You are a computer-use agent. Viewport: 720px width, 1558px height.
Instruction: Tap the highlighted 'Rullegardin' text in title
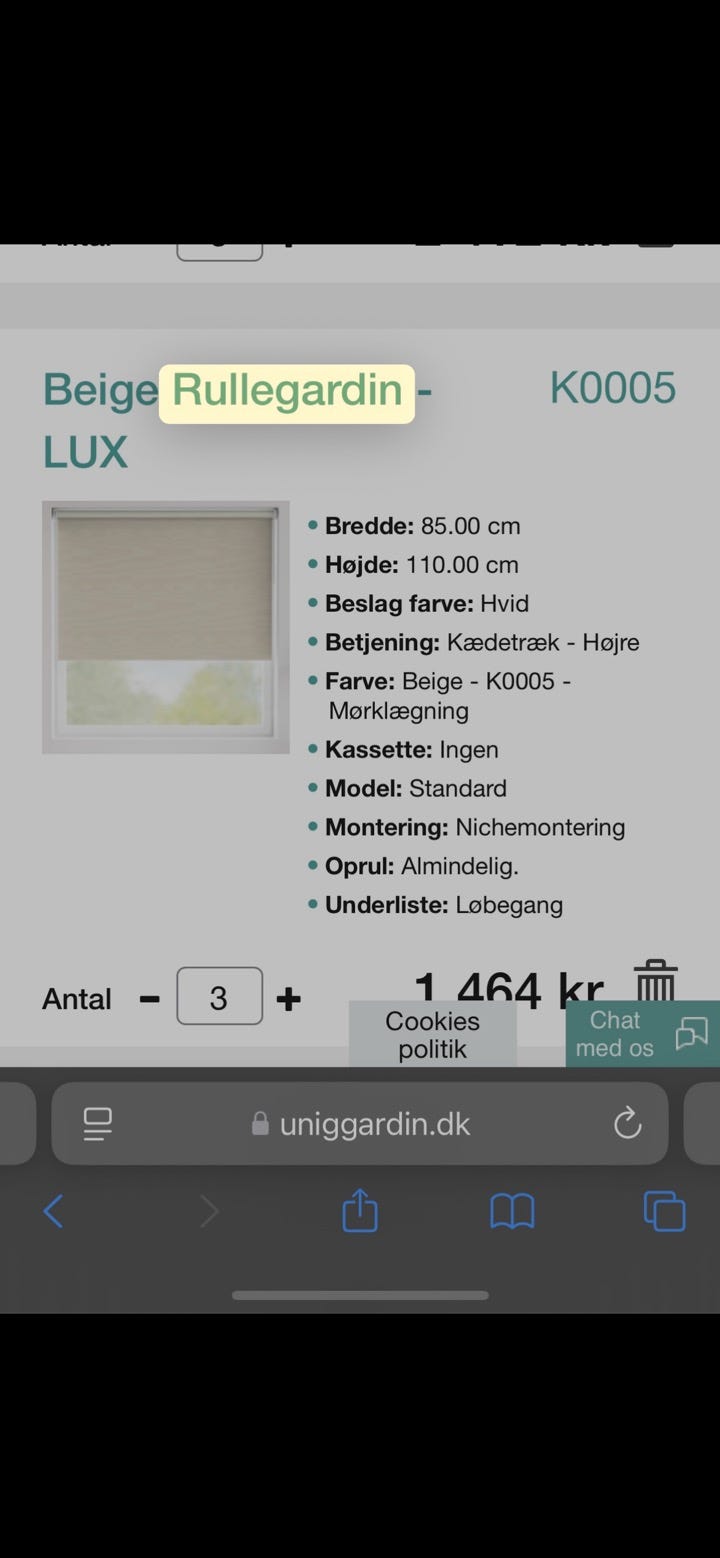(286, 391)
